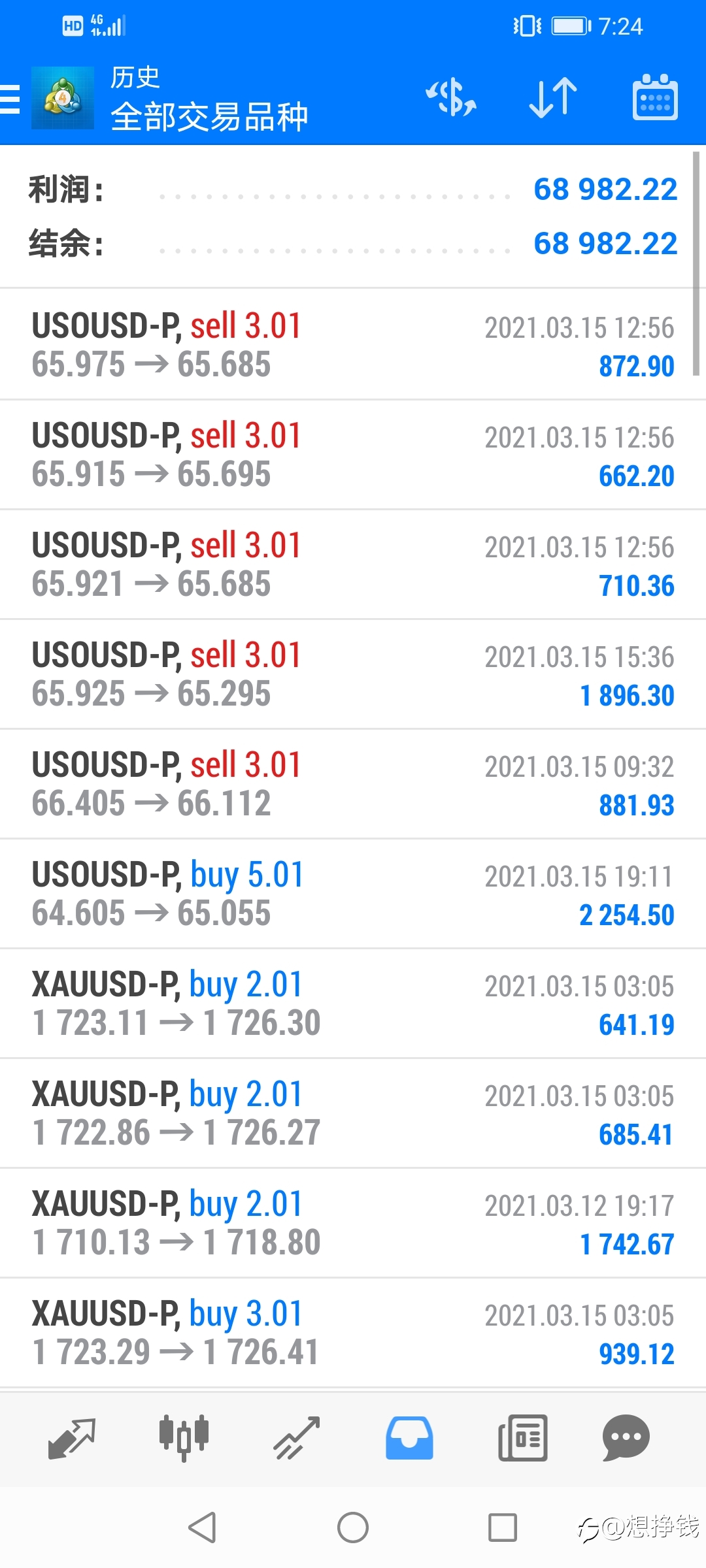Open the XAUUSD-P buy 3.01 trade
The height and width of the screenshot is (1568, 706).
coord(353,1332)
